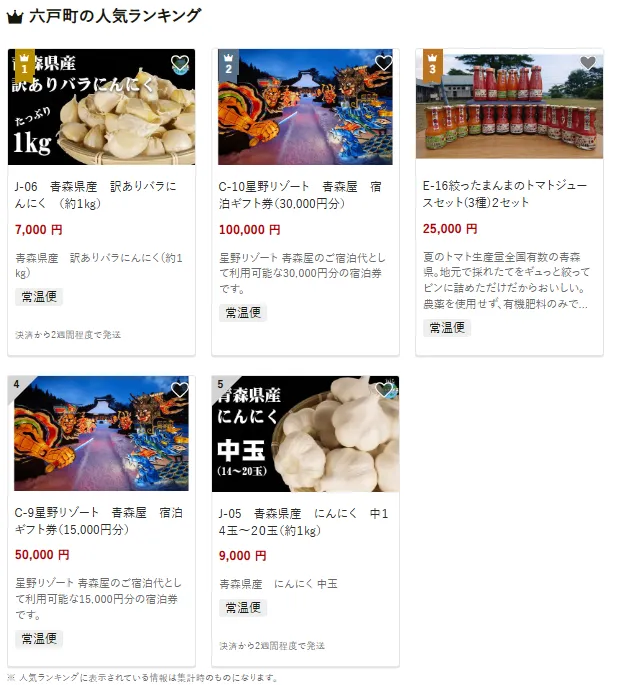Favorite the C-10 星野リゾート item
Viewport: 637px width, 685px height.
point(384,64)
